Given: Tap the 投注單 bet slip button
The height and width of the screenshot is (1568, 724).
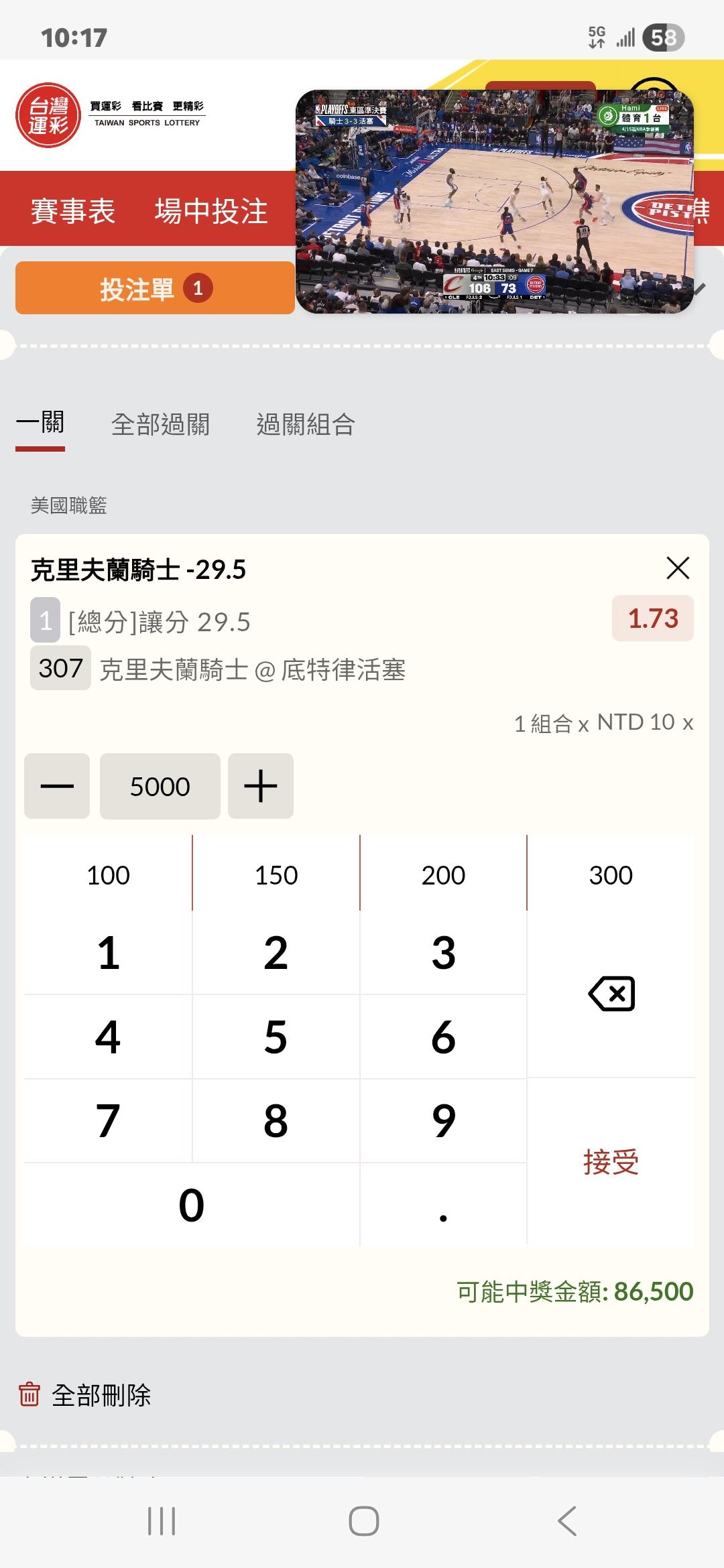Looking at the screenshot, I should pyautogui.click(x=155, y=288).
